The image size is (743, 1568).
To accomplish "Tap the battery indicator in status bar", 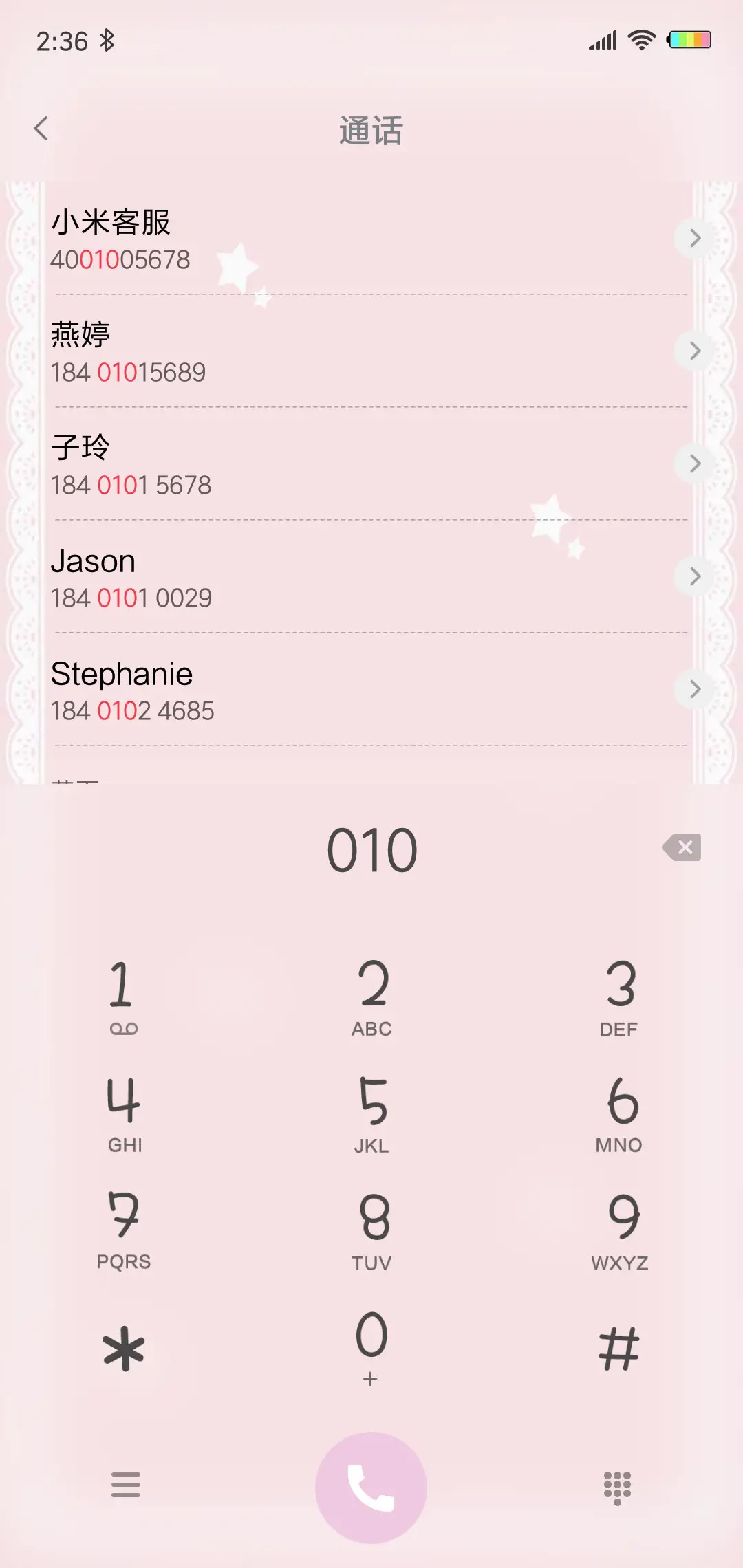I will [x=690, y=39].
